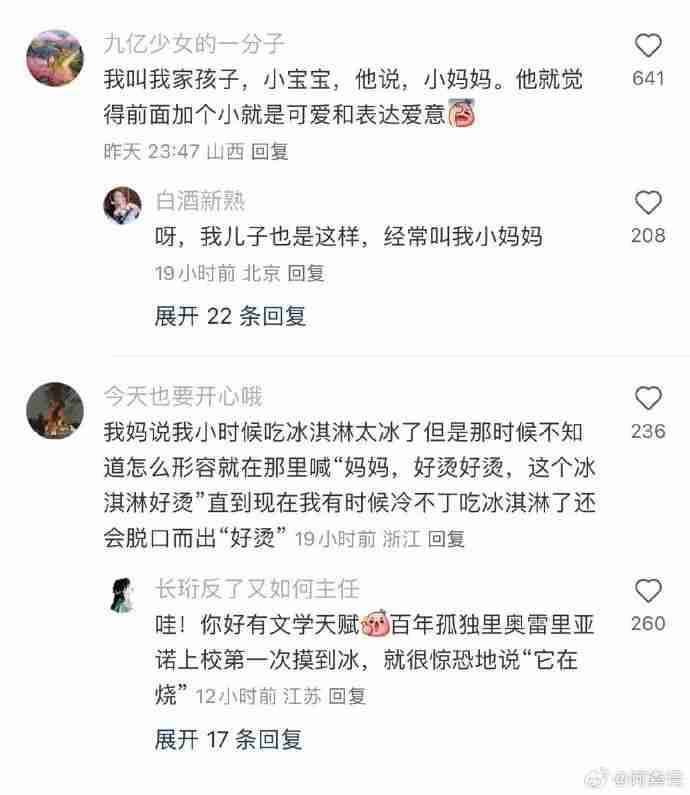
Task: Like 今天也要开心哦's ice cream comment
Action: pos(648,399)
